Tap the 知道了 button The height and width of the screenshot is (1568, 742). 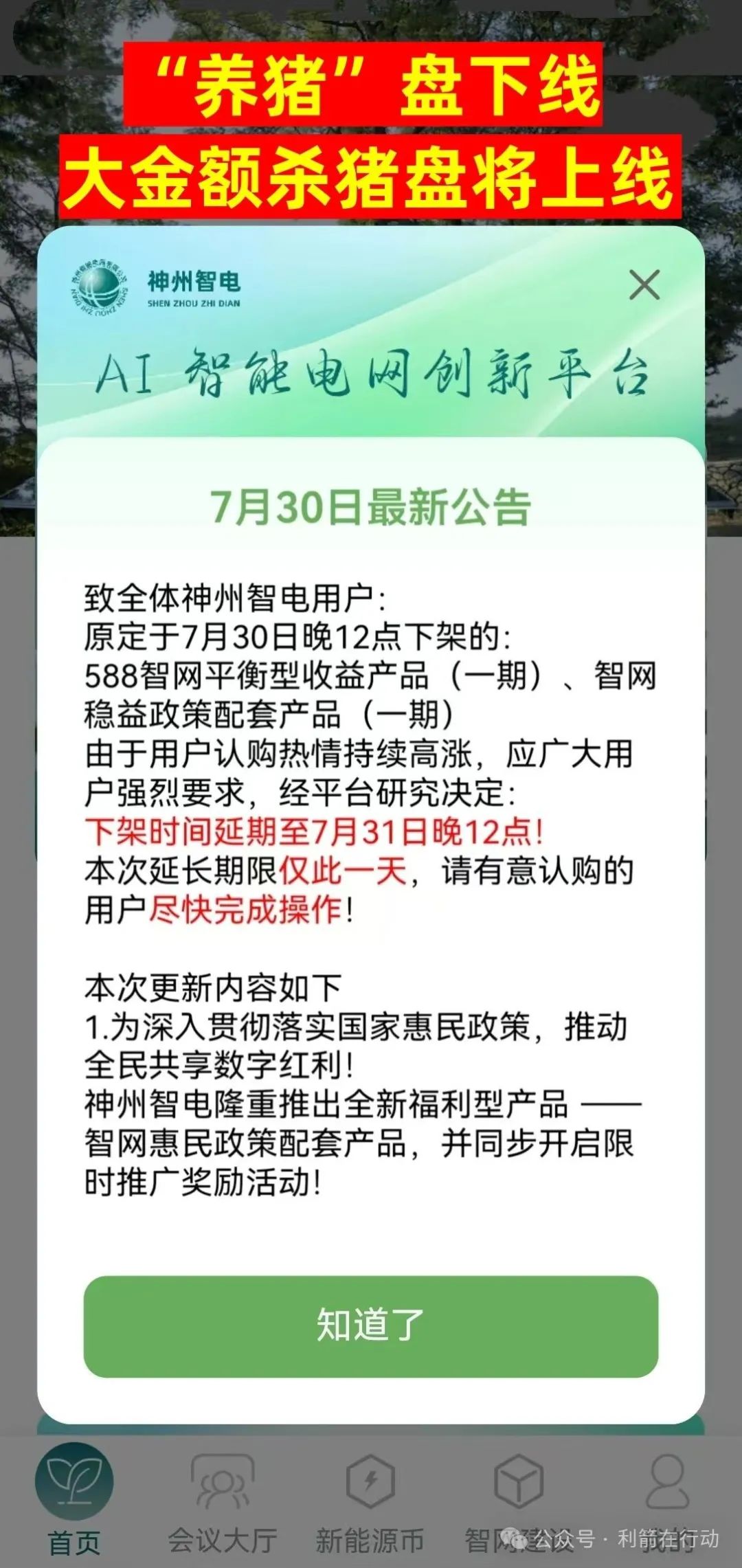tap(370, 1326)
